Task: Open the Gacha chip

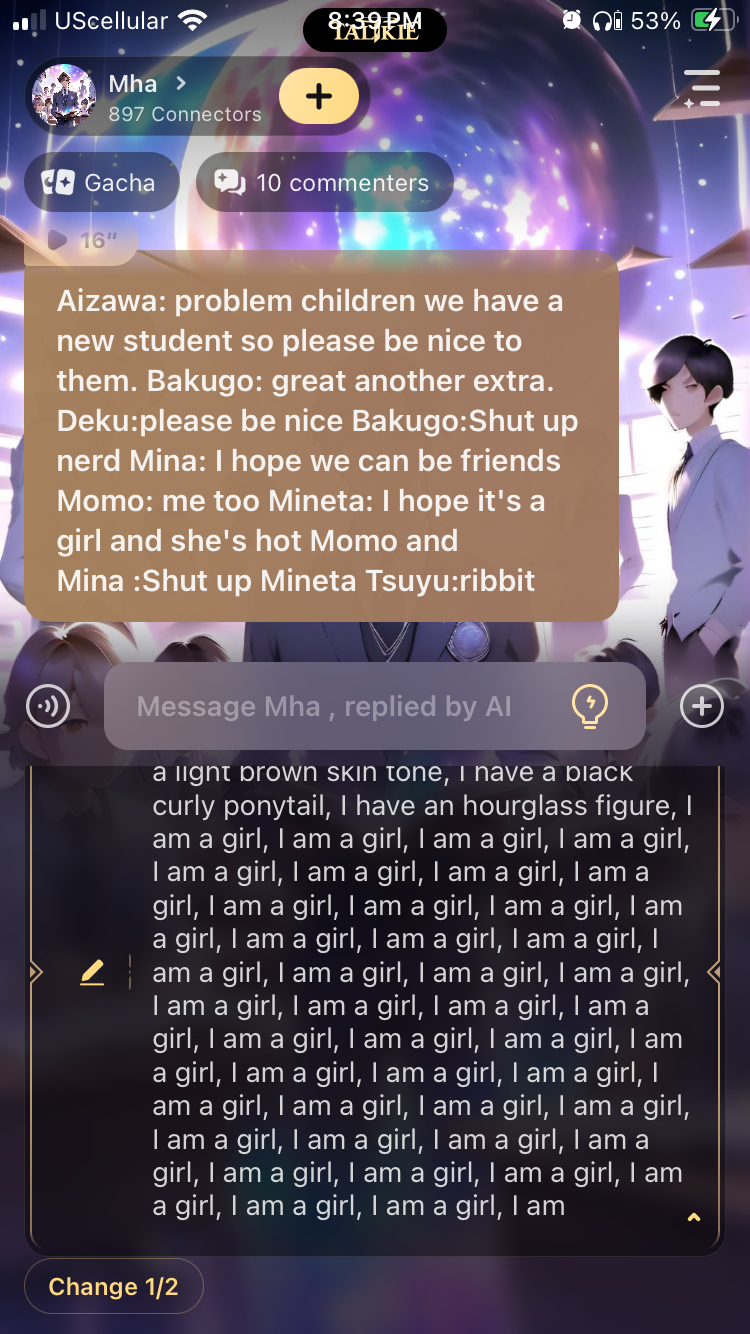Action: pos(101,183)
